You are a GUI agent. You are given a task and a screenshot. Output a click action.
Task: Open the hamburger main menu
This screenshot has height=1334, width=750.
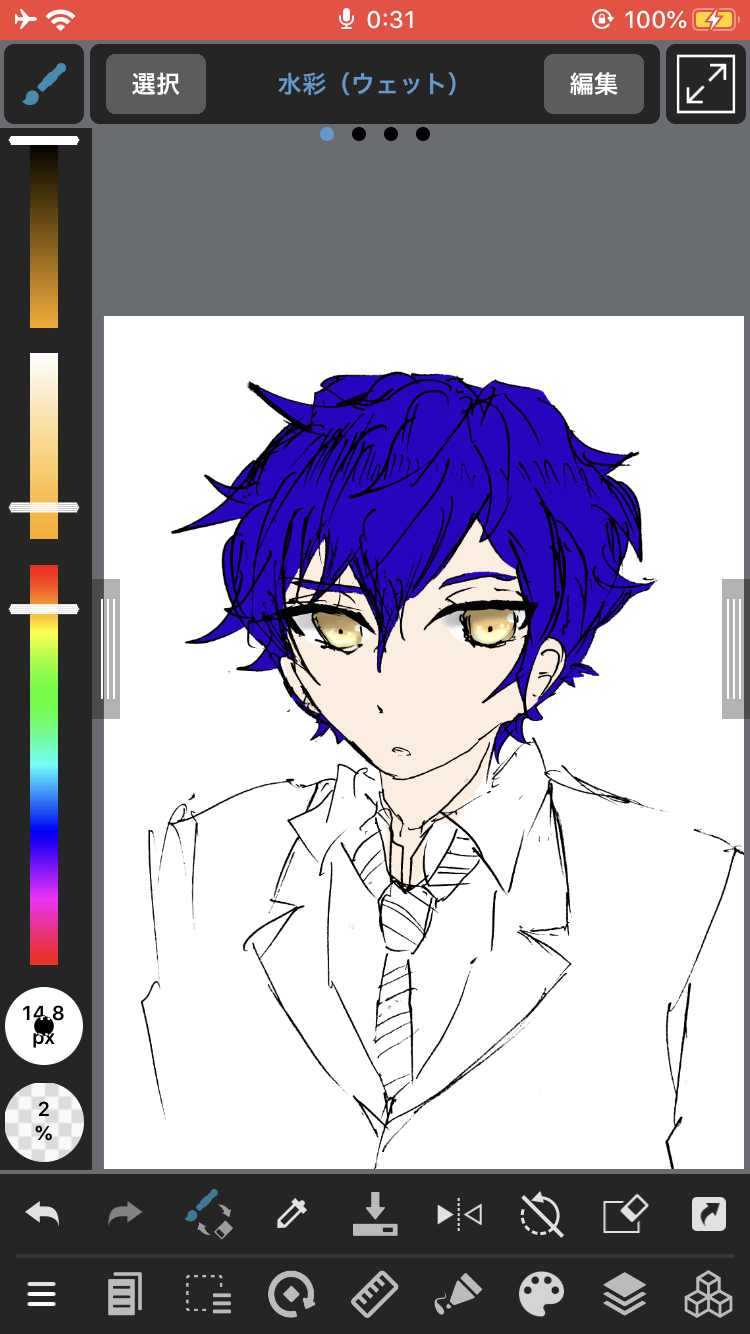[x=42, y=1295]
